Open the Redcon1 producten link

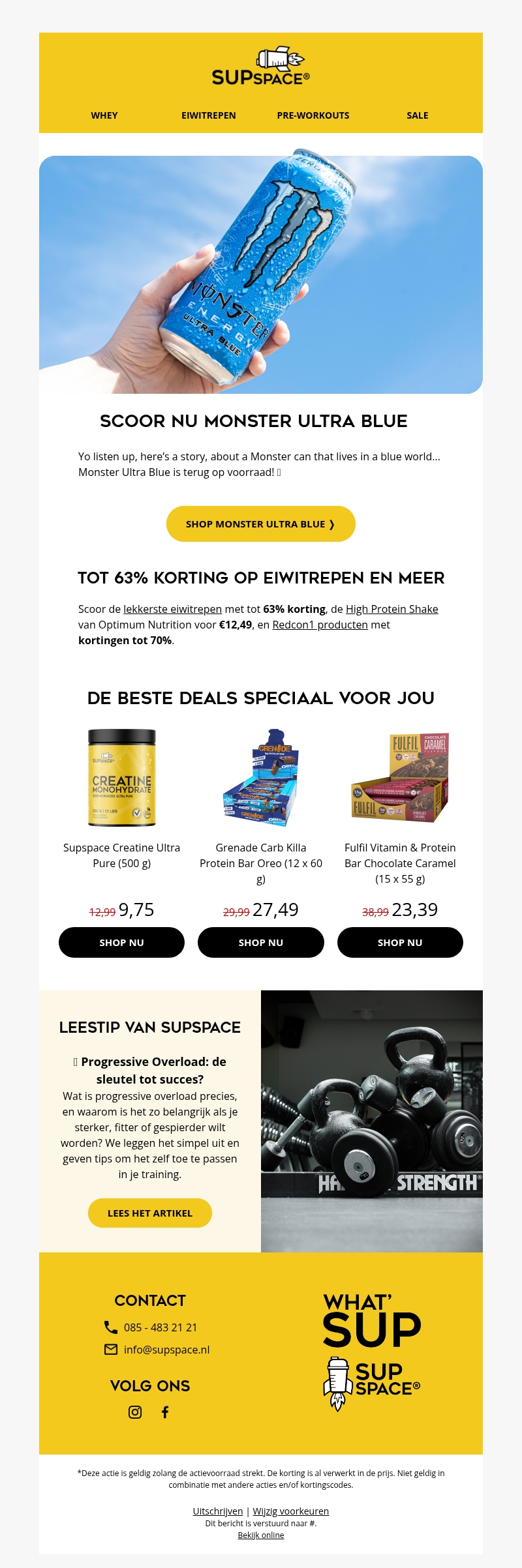coord(320,625)
